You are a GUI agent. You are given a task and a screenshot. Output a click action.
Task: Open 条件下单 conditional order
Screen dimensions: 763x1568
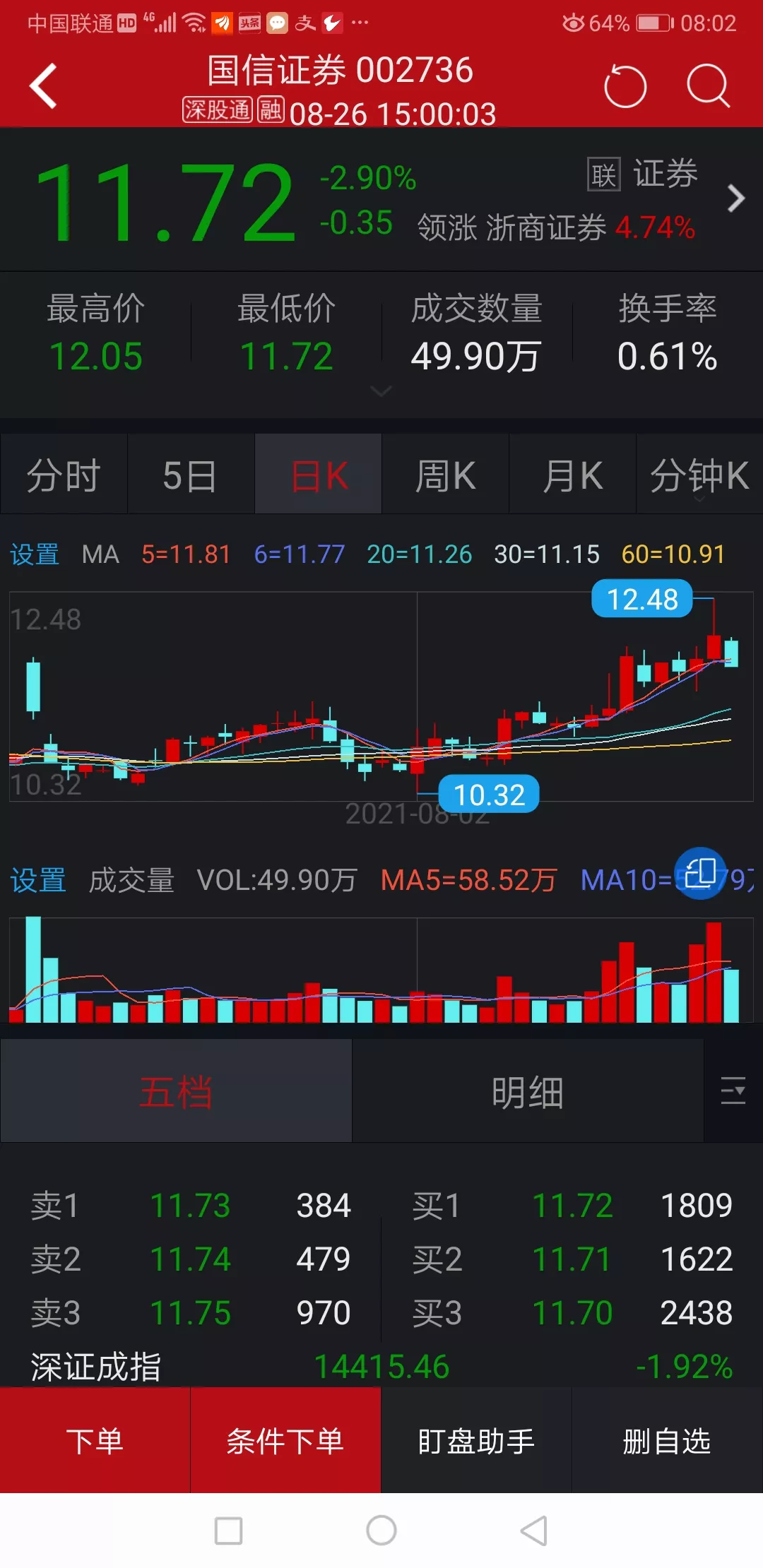[x=285, y=1441]
